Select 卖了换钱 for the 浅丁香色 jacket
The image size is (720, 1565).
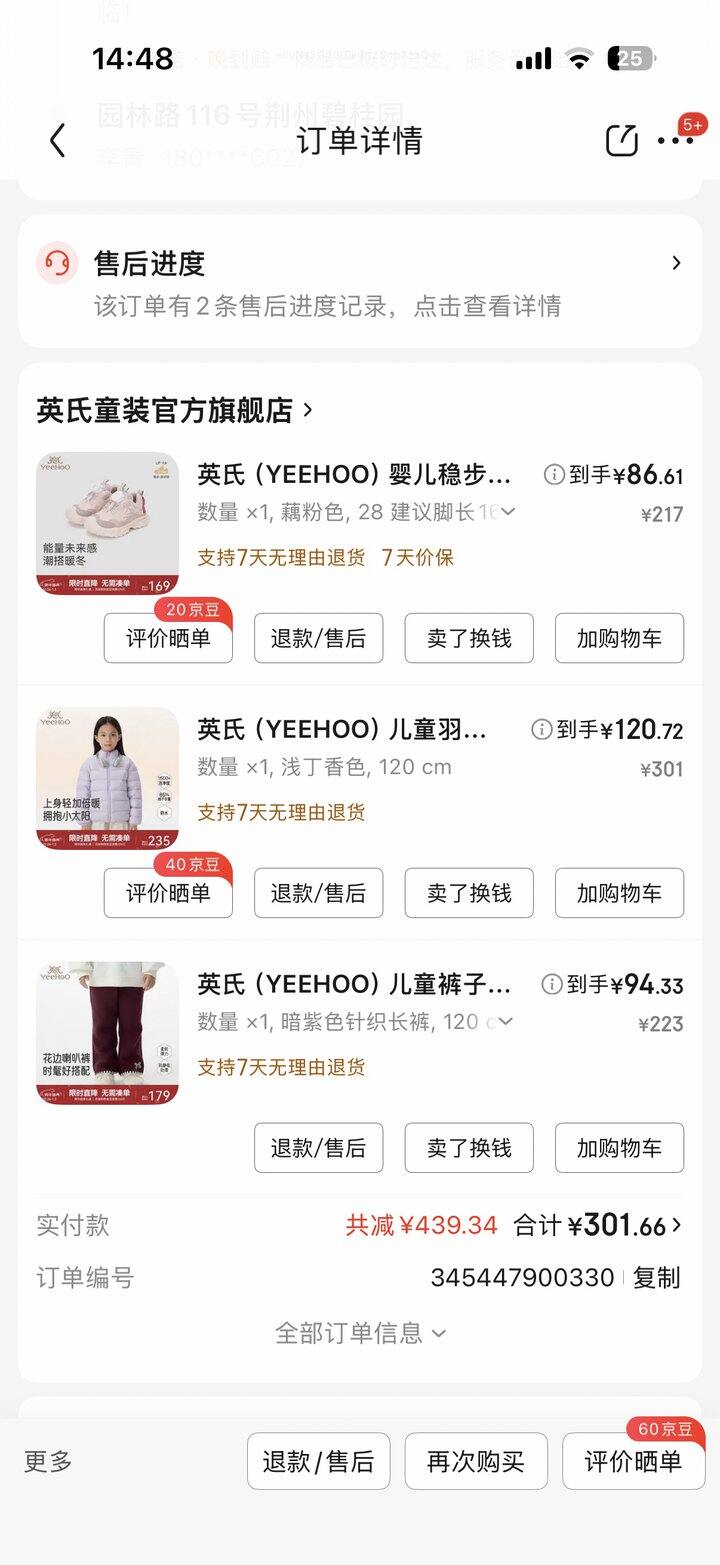pos(469,893)
